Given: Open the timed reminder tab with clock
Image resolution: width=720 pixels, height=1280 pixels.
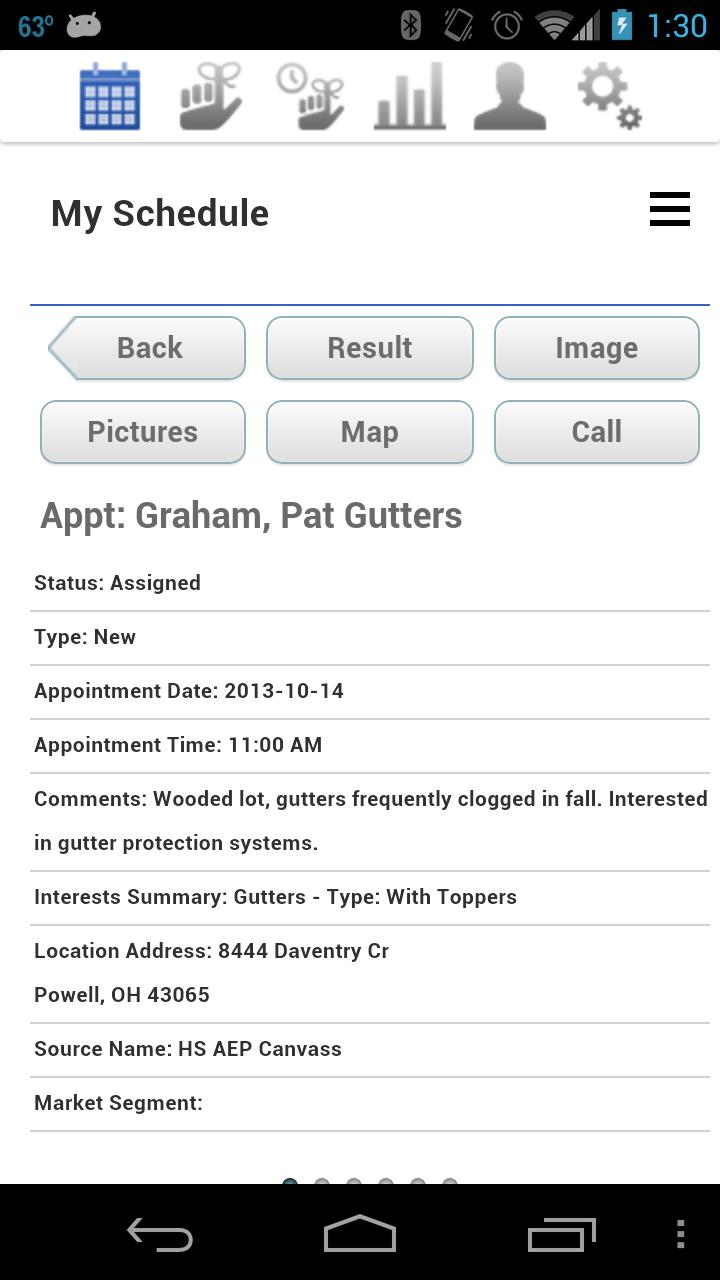Looking at the screenshot, I should tap(310, 97).
